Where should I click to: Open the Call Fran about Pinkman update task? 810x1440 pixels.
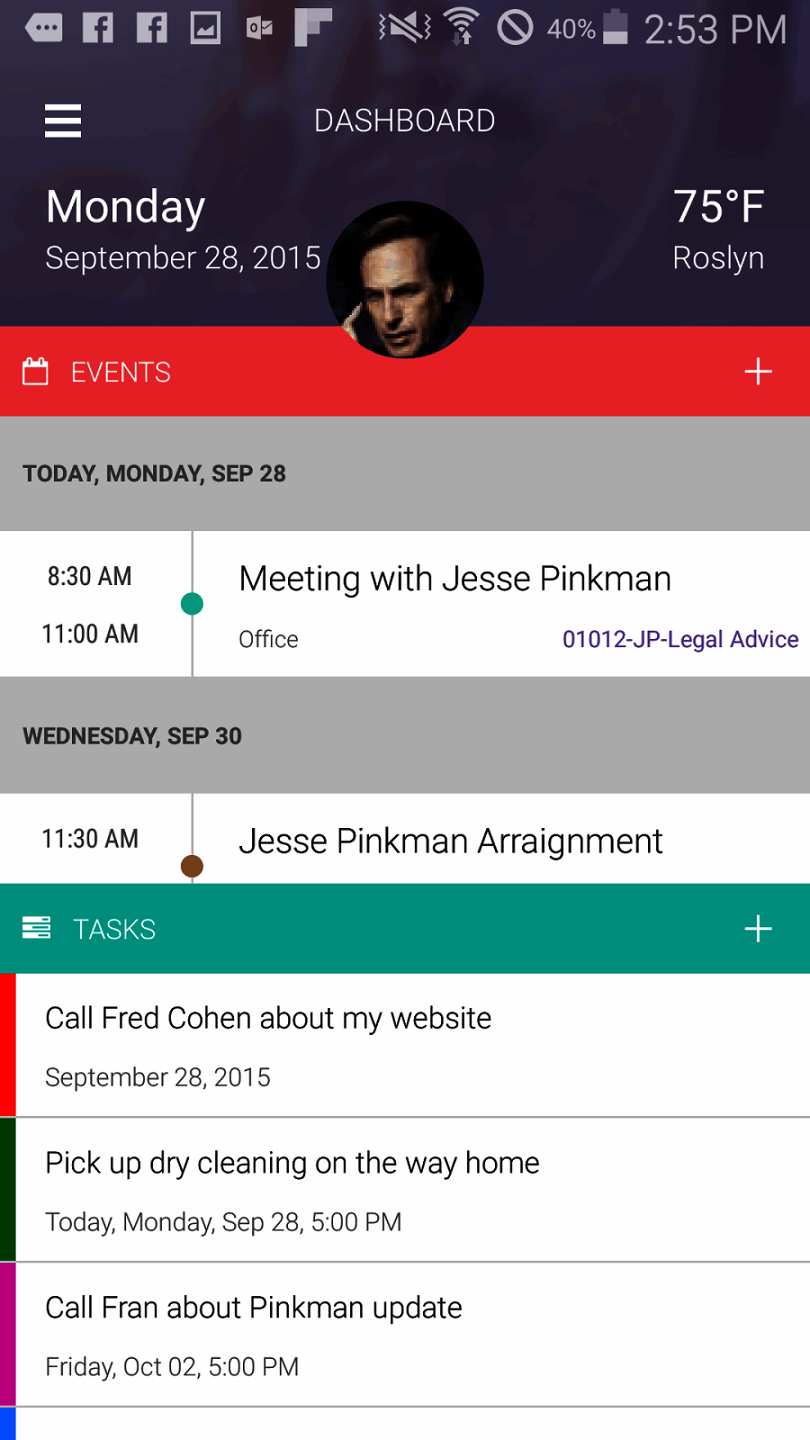click(254, 1309)
